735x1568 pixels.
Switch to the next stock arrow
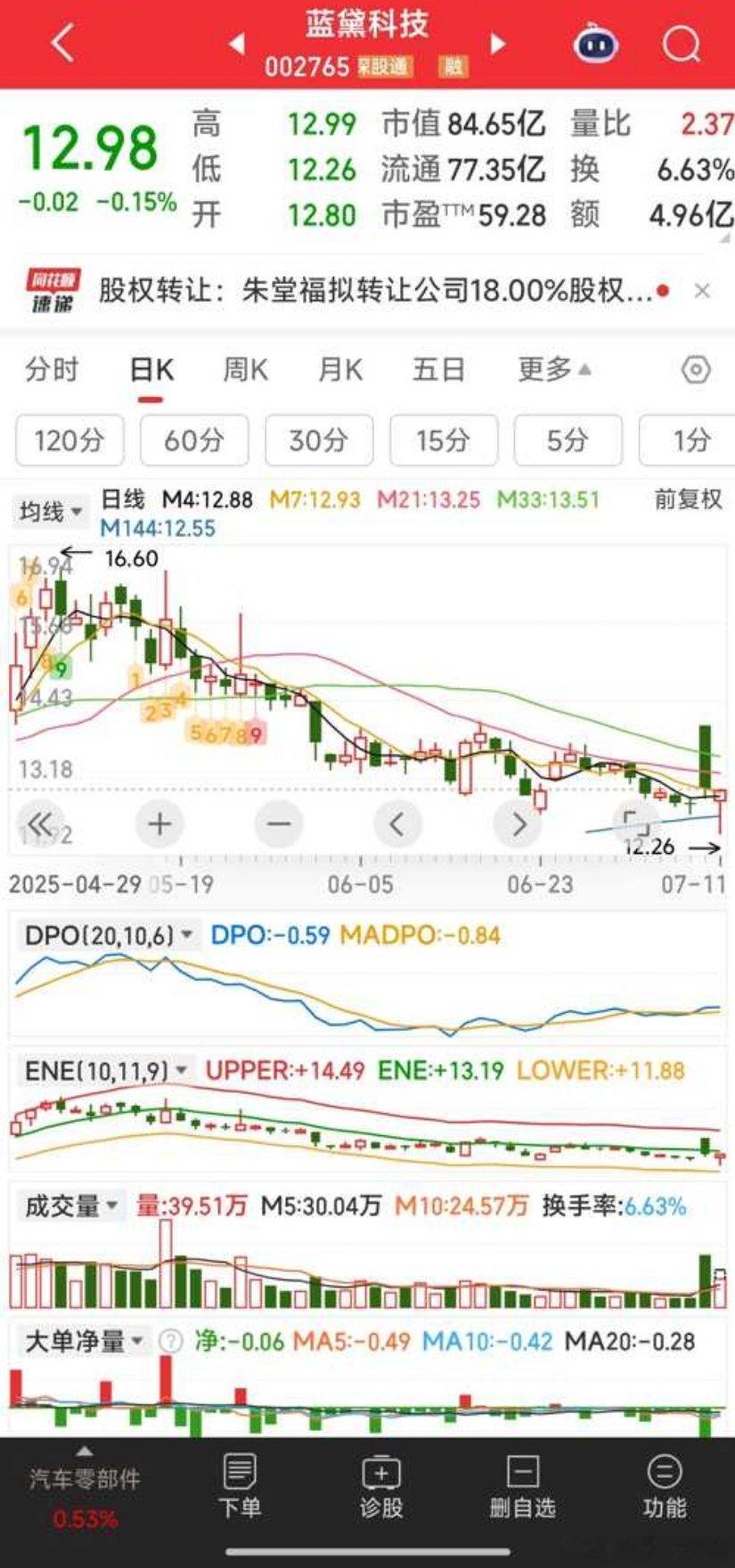click(x=498, y=43)
